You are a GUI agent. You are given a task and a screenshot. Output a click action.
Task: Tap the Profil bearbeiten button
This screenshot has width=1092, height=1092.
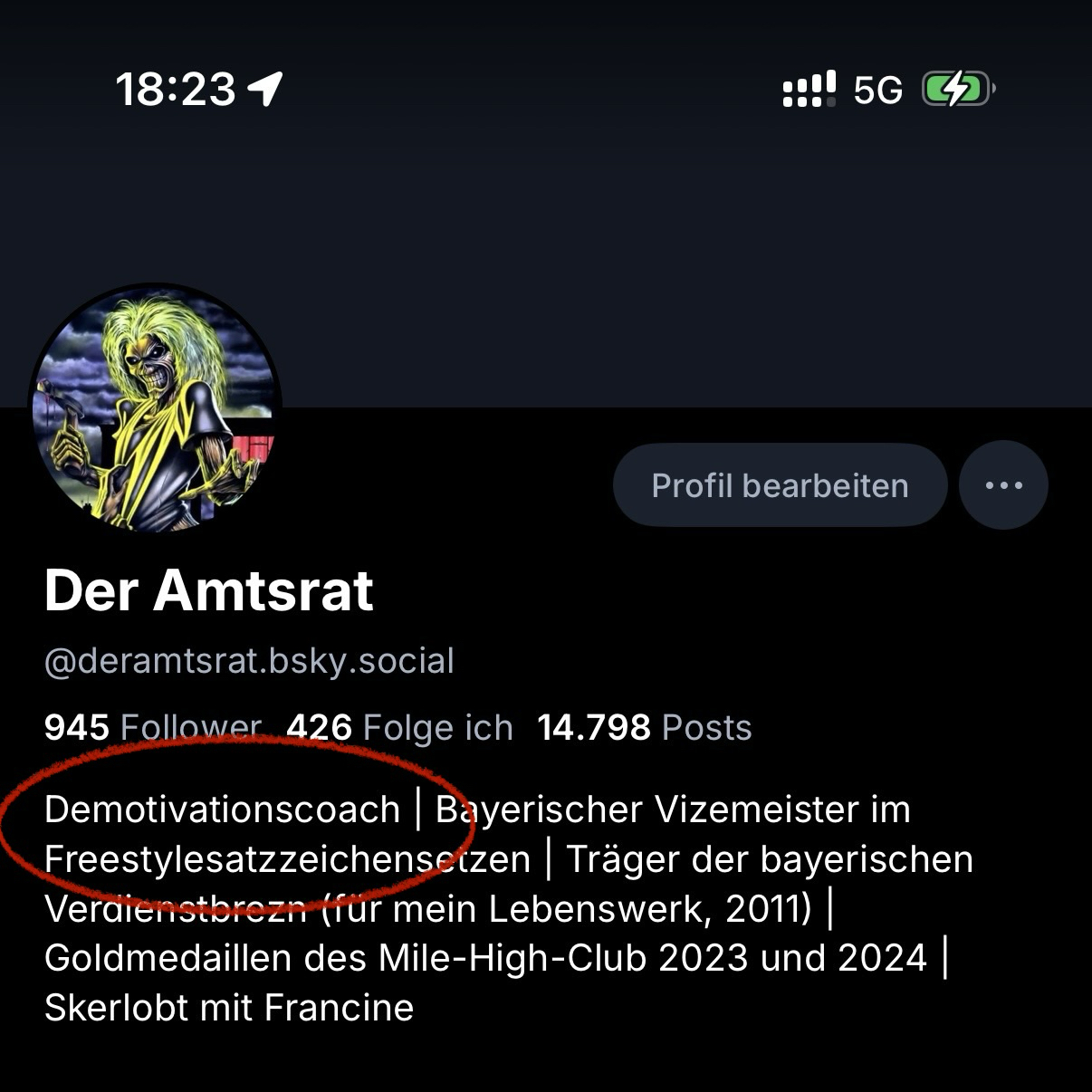(x=780, y=485)
